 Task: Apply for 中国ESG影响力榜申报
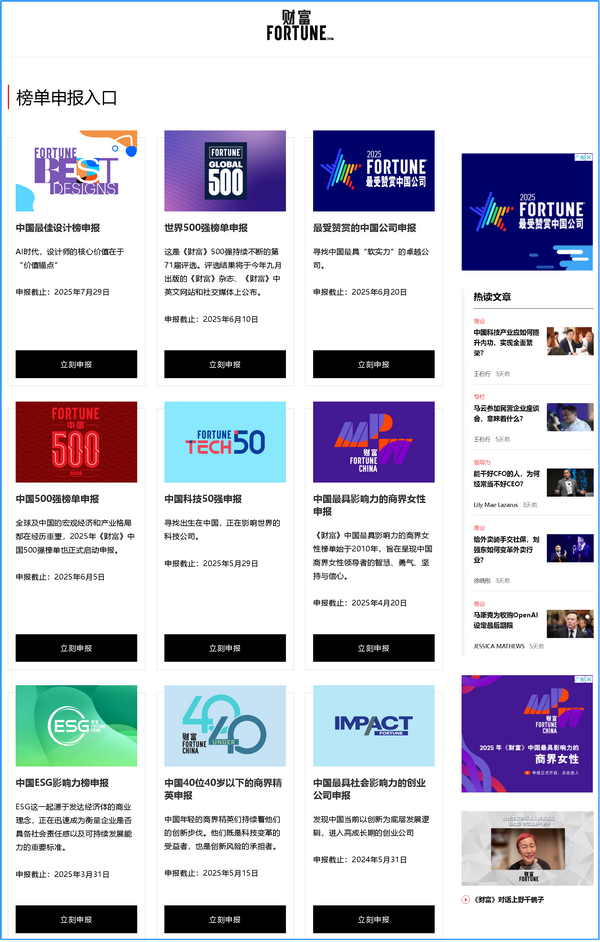tap(76, 919)
